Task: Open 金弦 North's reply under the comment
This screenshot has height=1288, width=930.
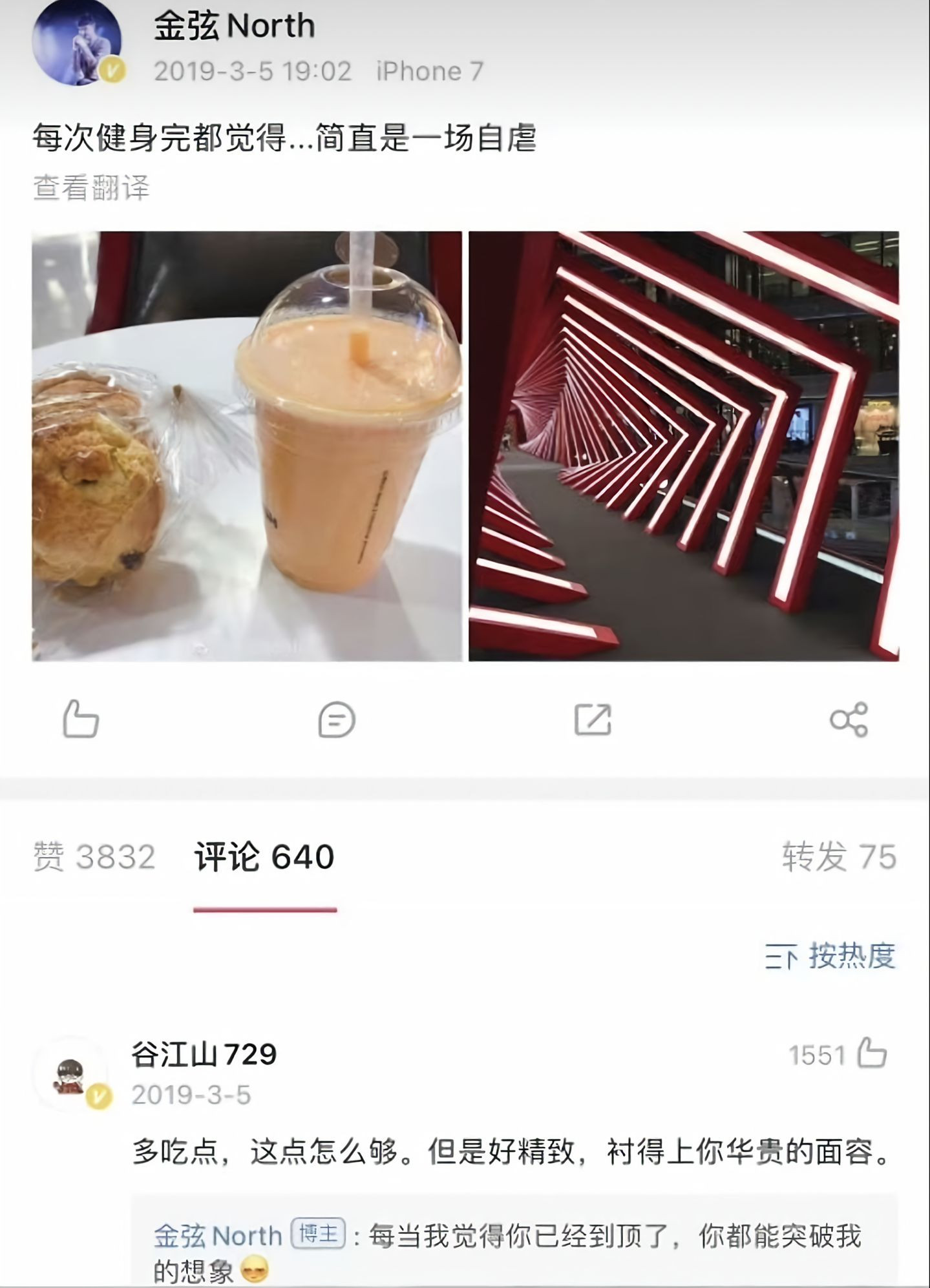Action: click(x=507, y=1252)
